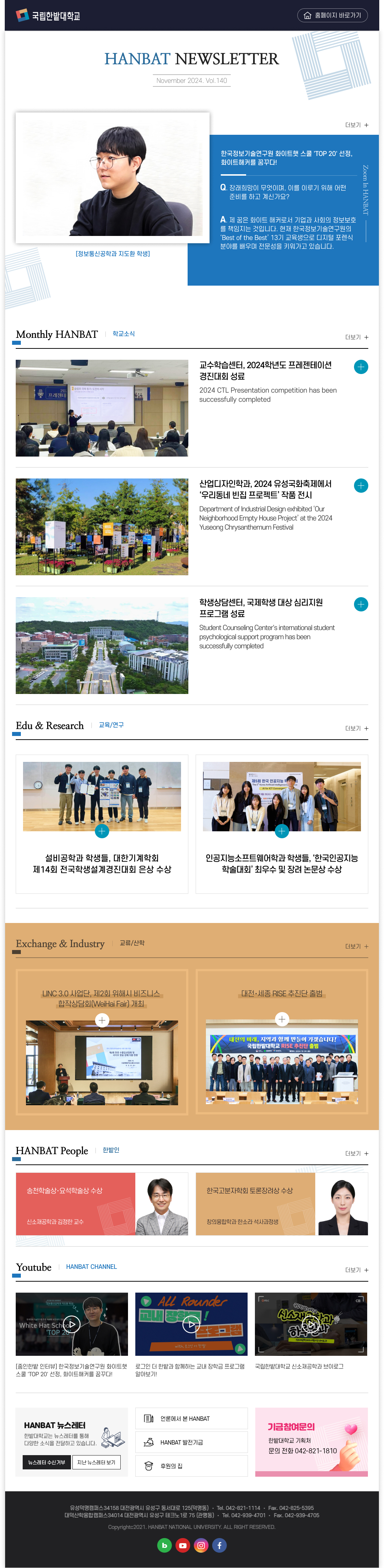Open the 언론에서 본 HANBAT row

coord(191,1418)
